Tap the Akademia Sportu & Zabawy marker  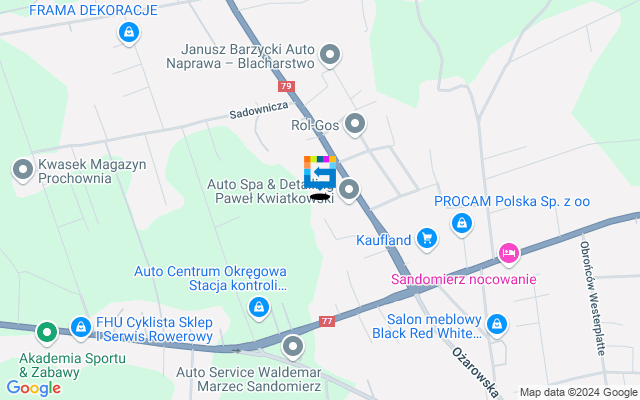tap(45, 331)
